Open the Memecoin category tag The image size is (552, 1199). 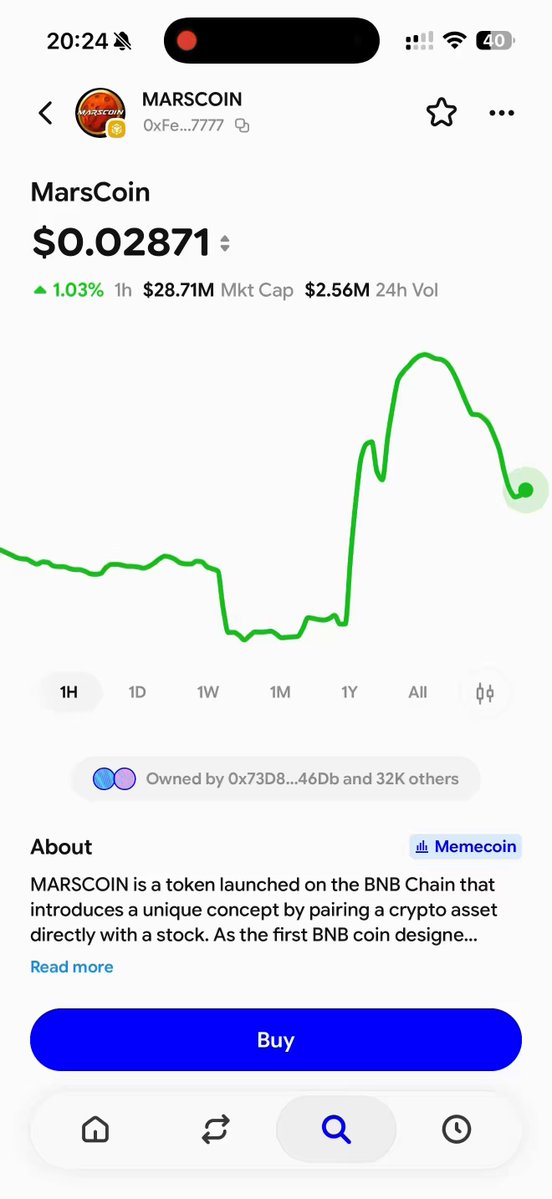466,846
